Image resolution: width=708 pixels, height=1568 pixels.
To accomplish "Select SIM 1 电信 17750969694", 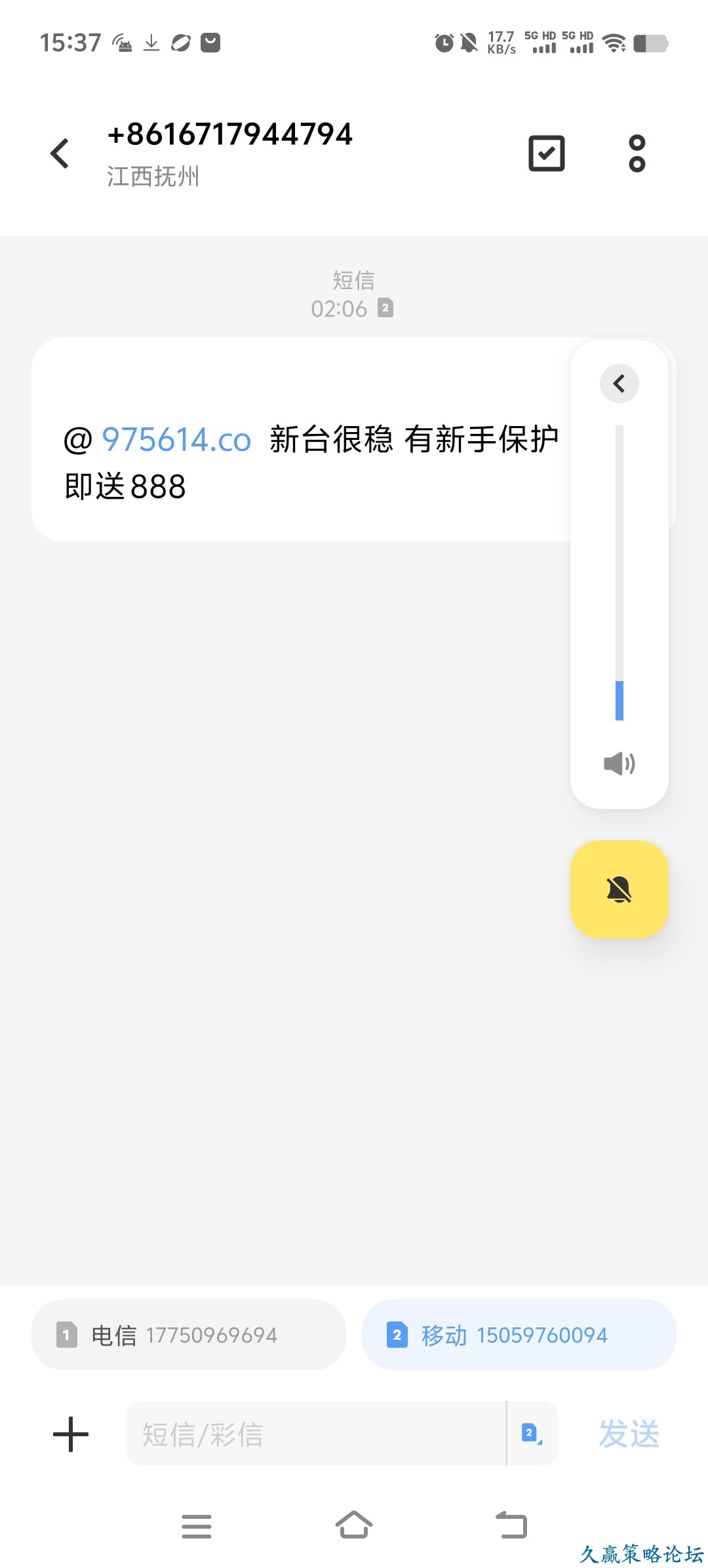I will pyautogui.click(x=189, y=1335).
